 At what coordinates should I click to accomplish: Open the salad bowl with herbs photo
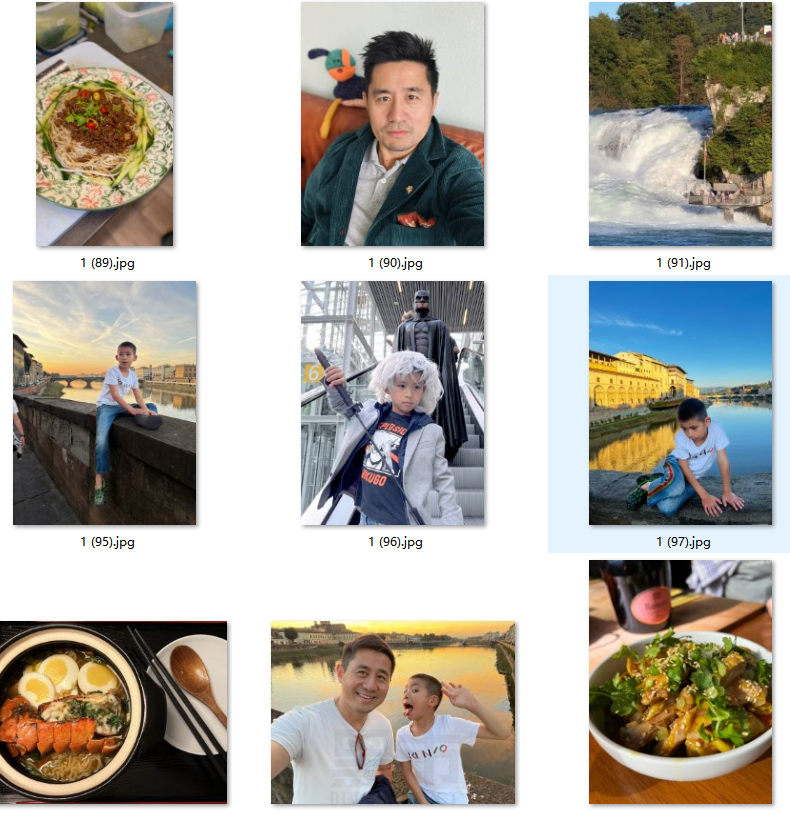680,682
